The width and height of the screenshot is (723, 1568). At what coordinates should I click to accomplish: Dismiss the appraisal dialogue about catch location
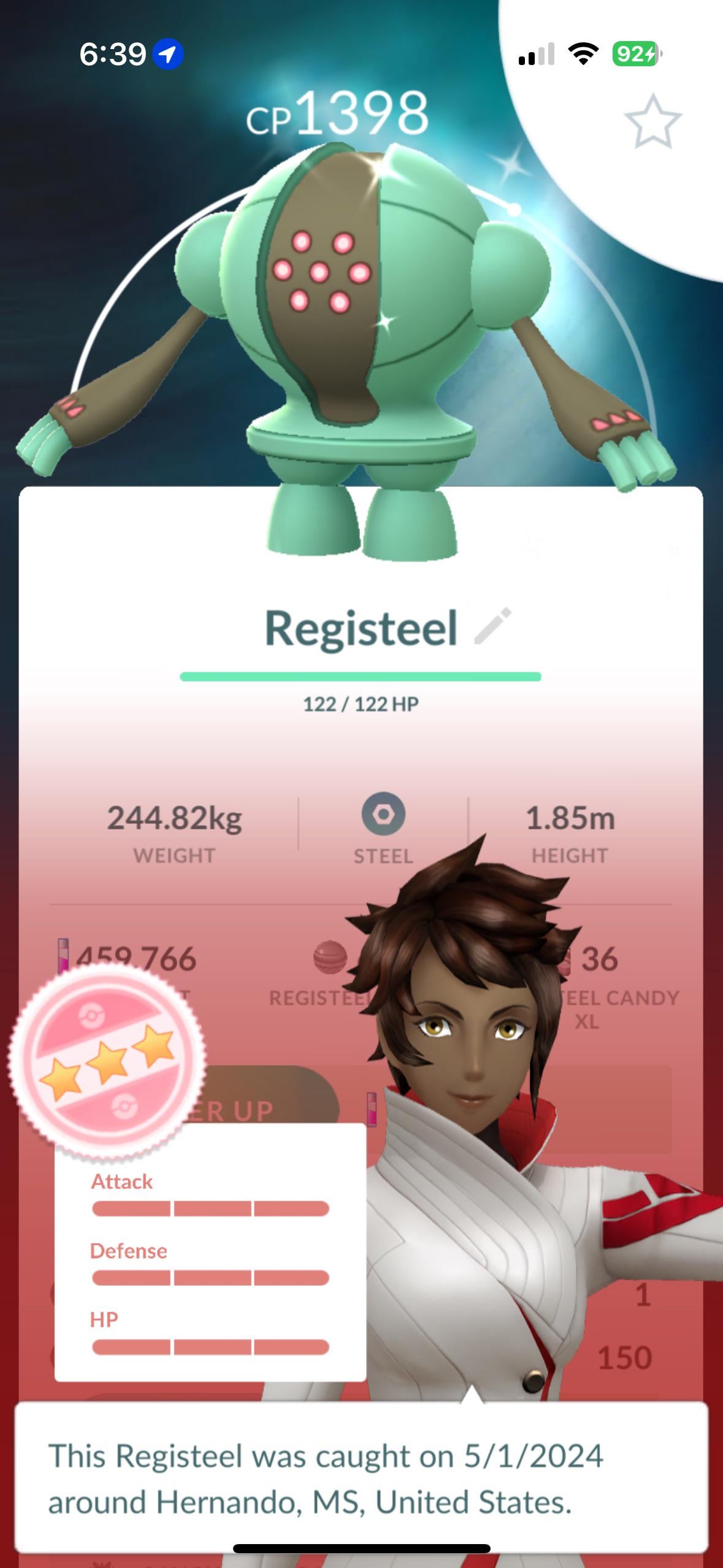click(361, 1478)
